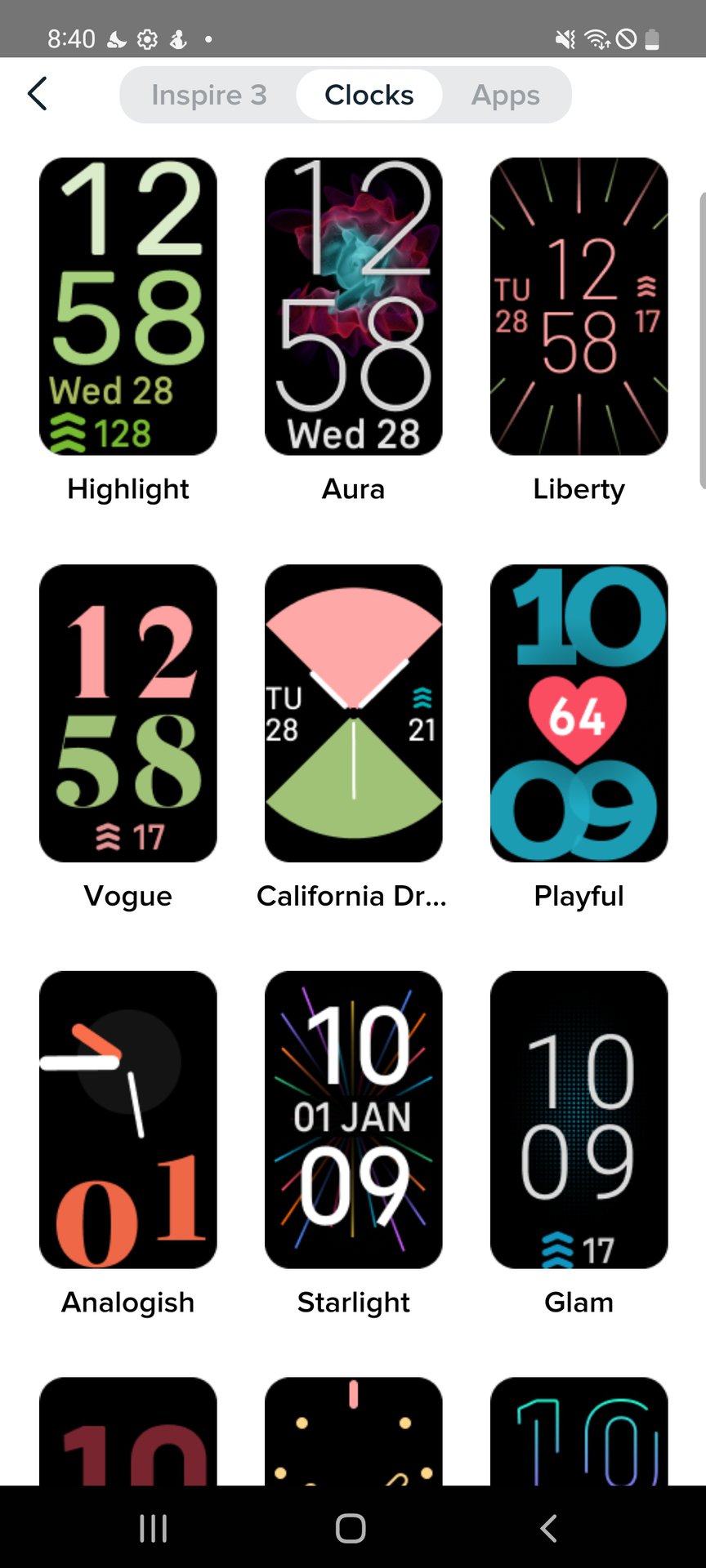Pick the Playful clock face

click(579, 713)
